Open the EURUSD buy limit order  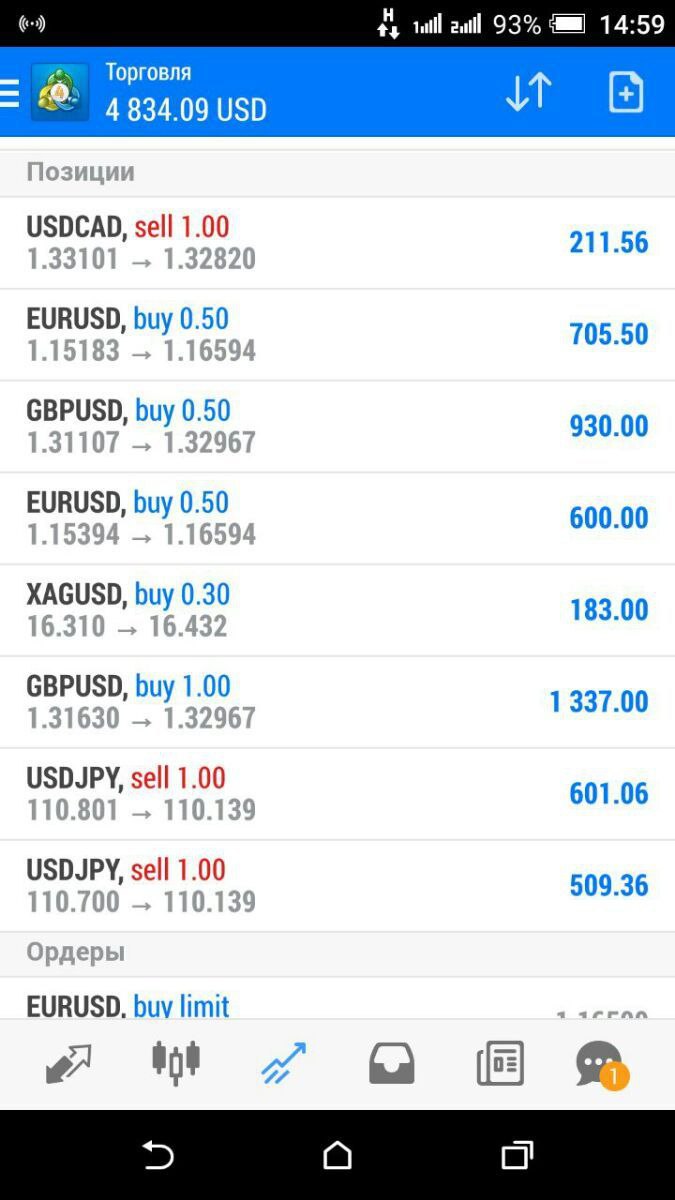(x=337, y=999)
